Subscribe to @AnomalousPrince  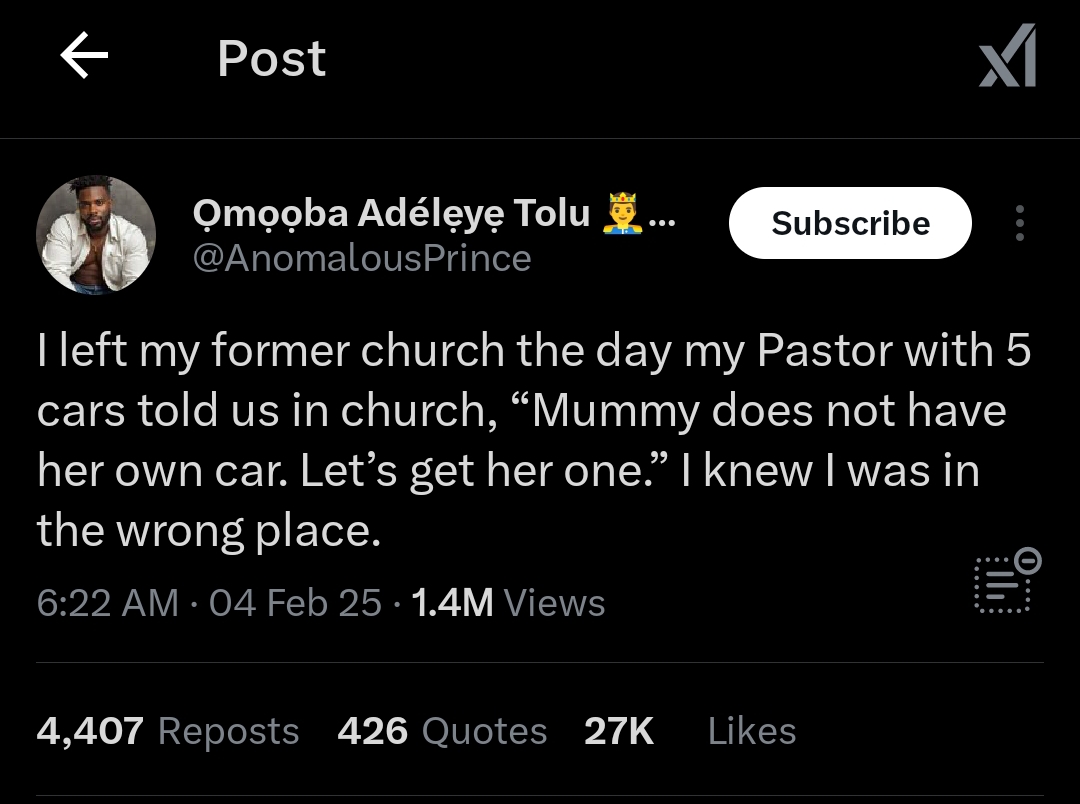point(850,223)
